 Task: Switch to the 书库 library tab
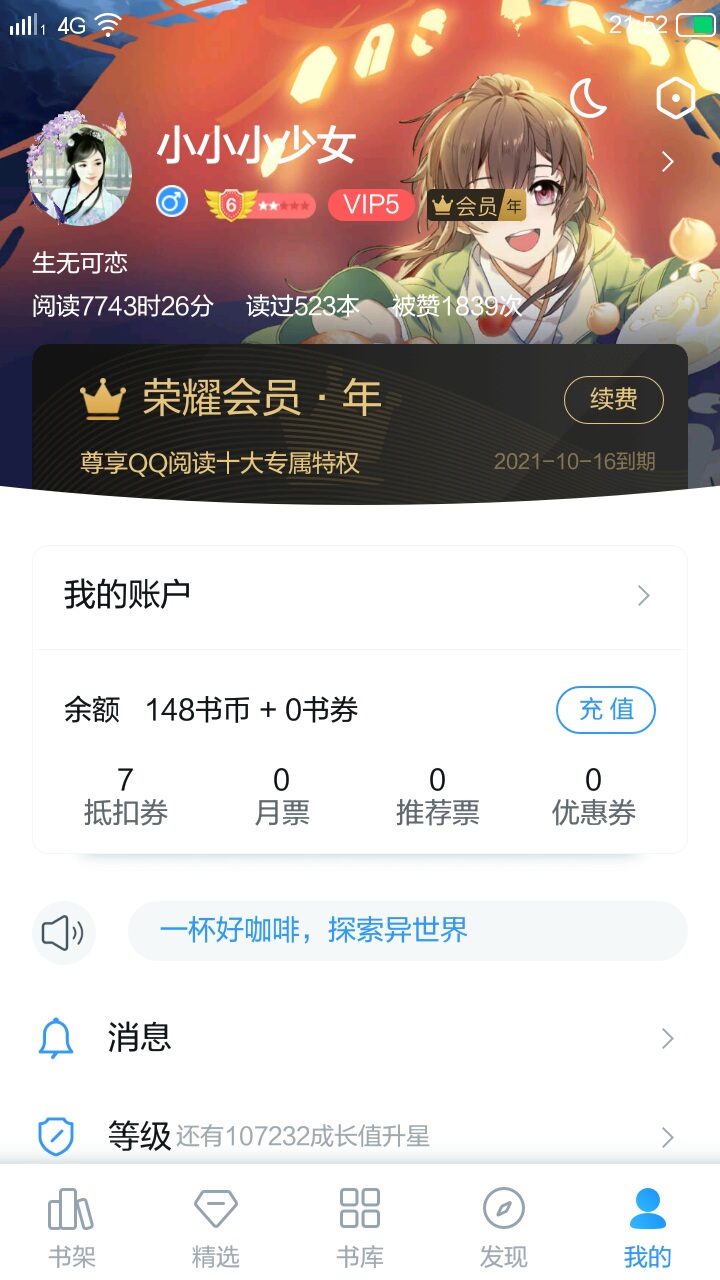point(360,1226)
